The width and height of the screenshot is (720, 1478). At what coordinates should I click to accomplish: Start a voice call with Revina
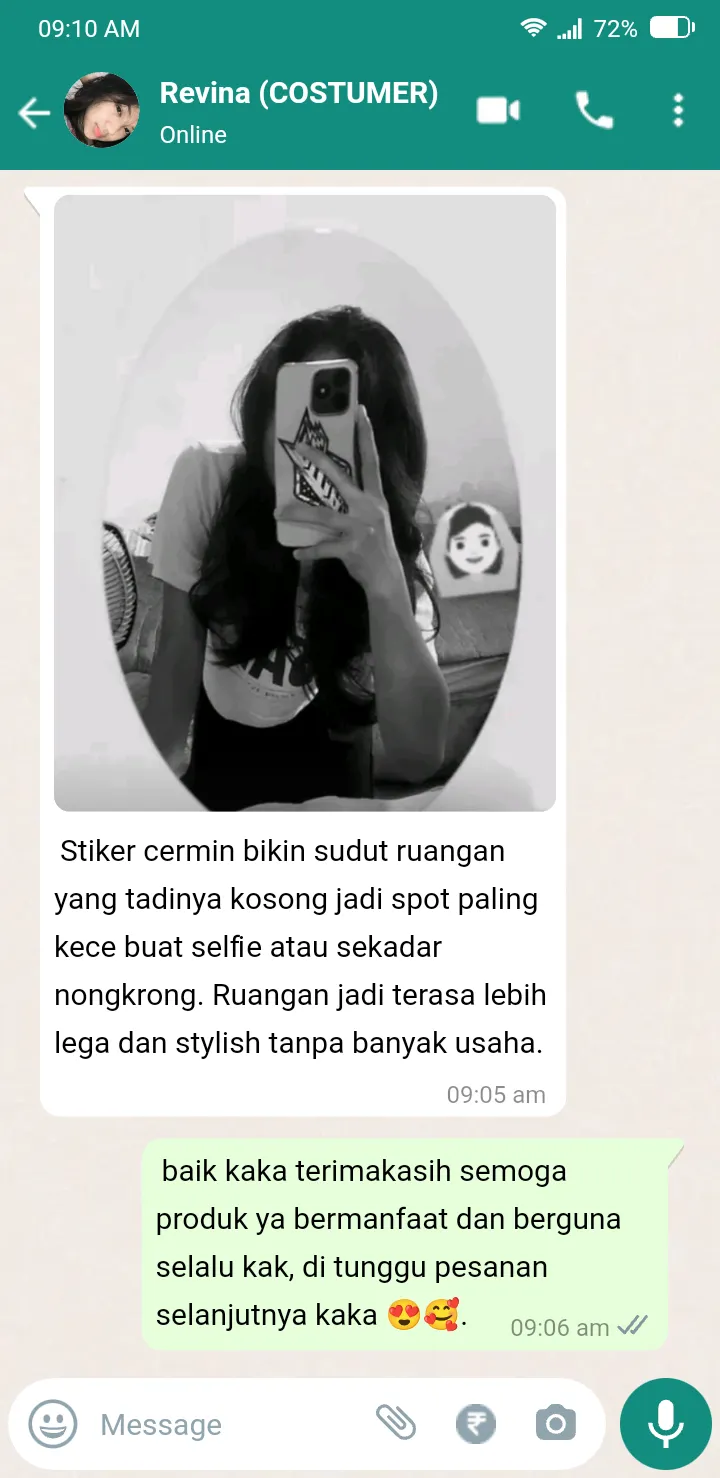(x=594, y=110)
